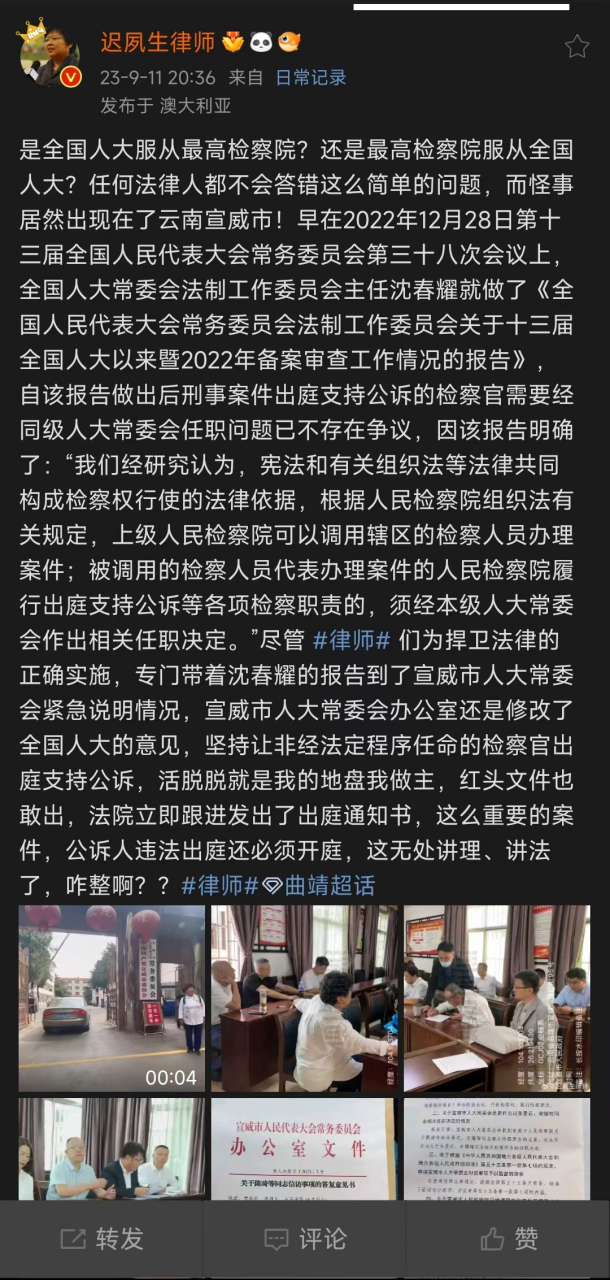Viewport: 610px width, 1280px height.
Task: Open 迟夙生律师's profile avatar
Action: coord(49,57)
